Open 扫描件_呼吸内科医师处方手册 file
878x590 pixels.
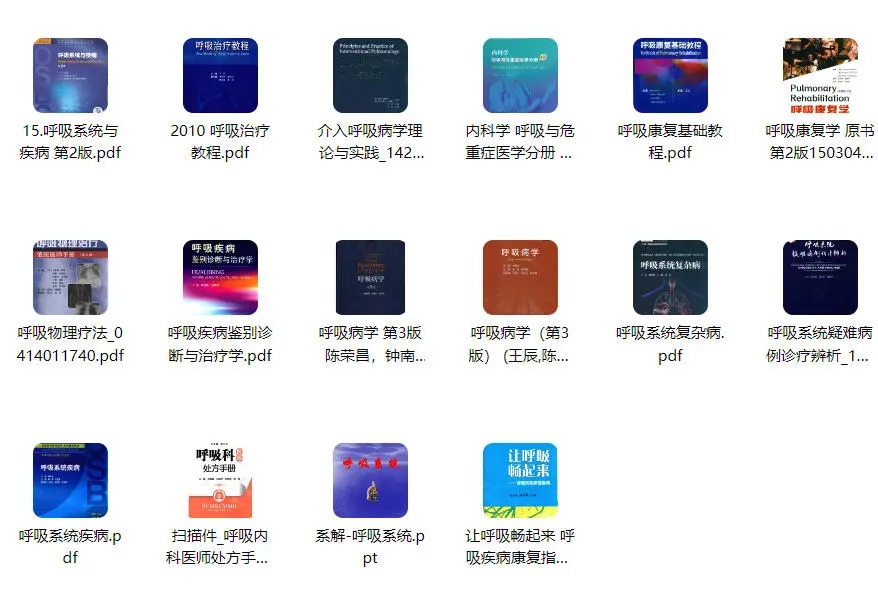(x=220, y=480)
